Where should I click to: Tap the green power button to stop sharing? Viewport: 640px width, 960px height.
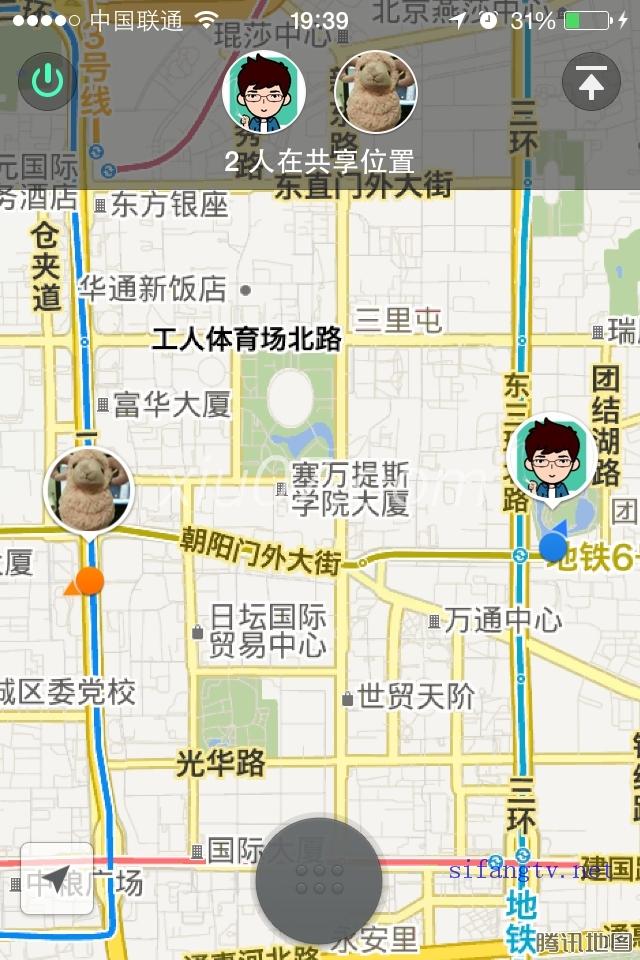tap(47, 81)
